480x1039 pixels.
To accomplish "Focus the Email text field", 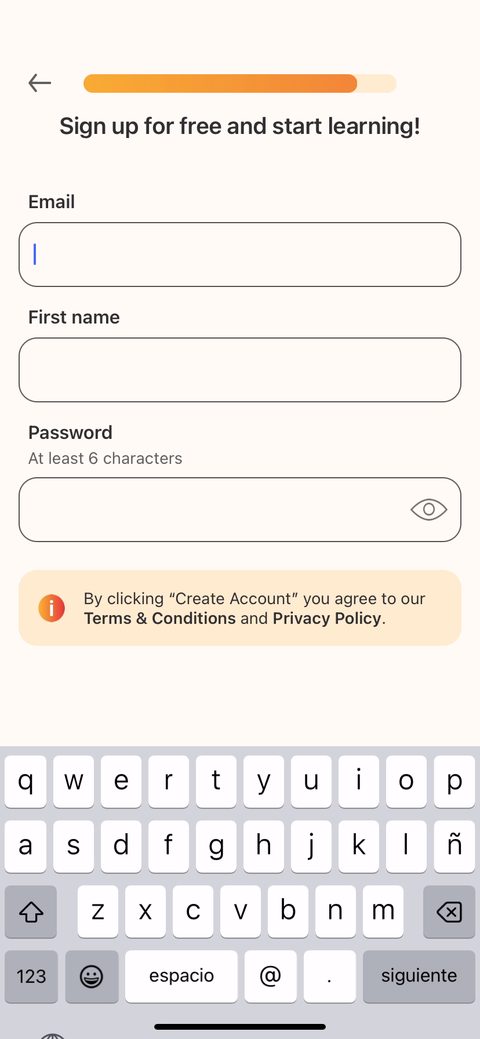I will 240,254.
